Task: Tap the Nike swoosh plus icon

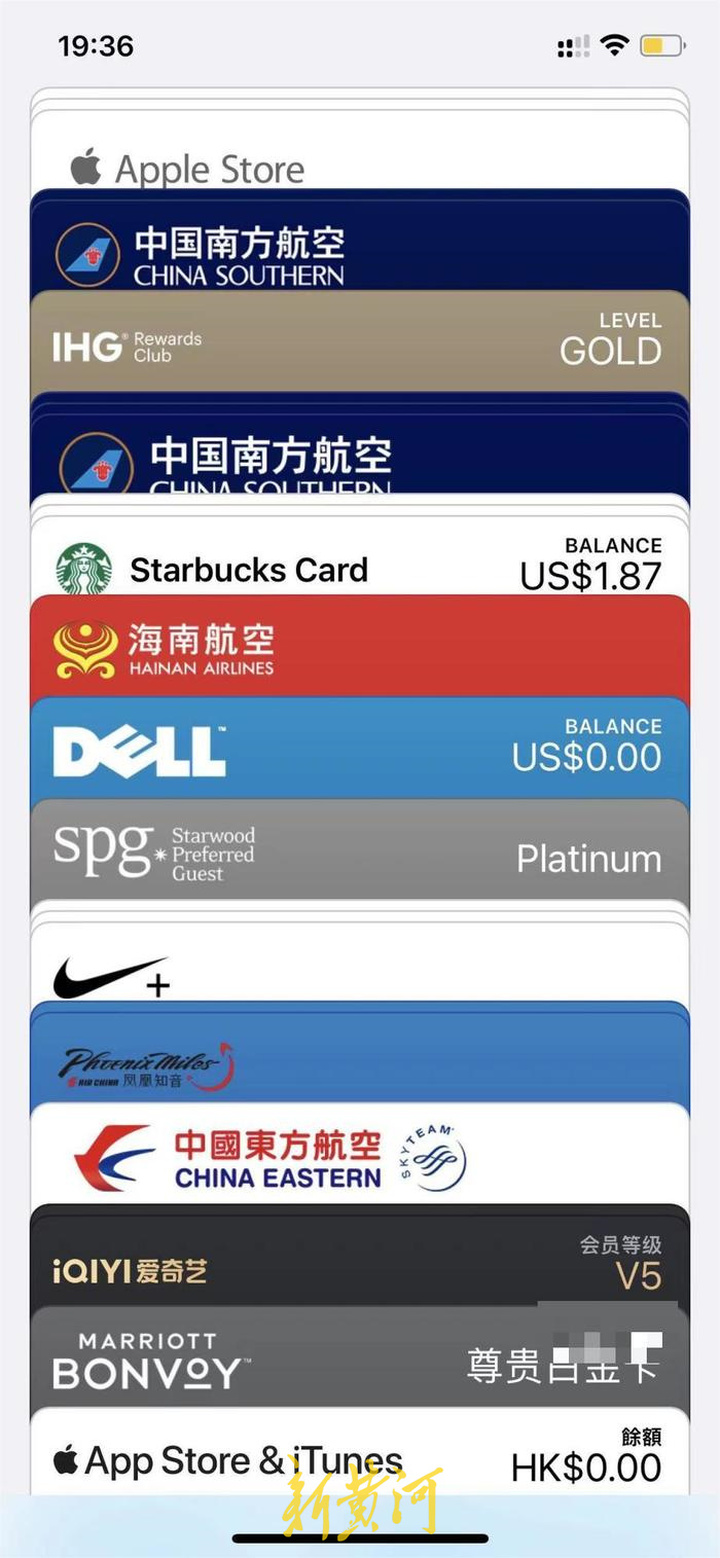Action: point(110,972)
